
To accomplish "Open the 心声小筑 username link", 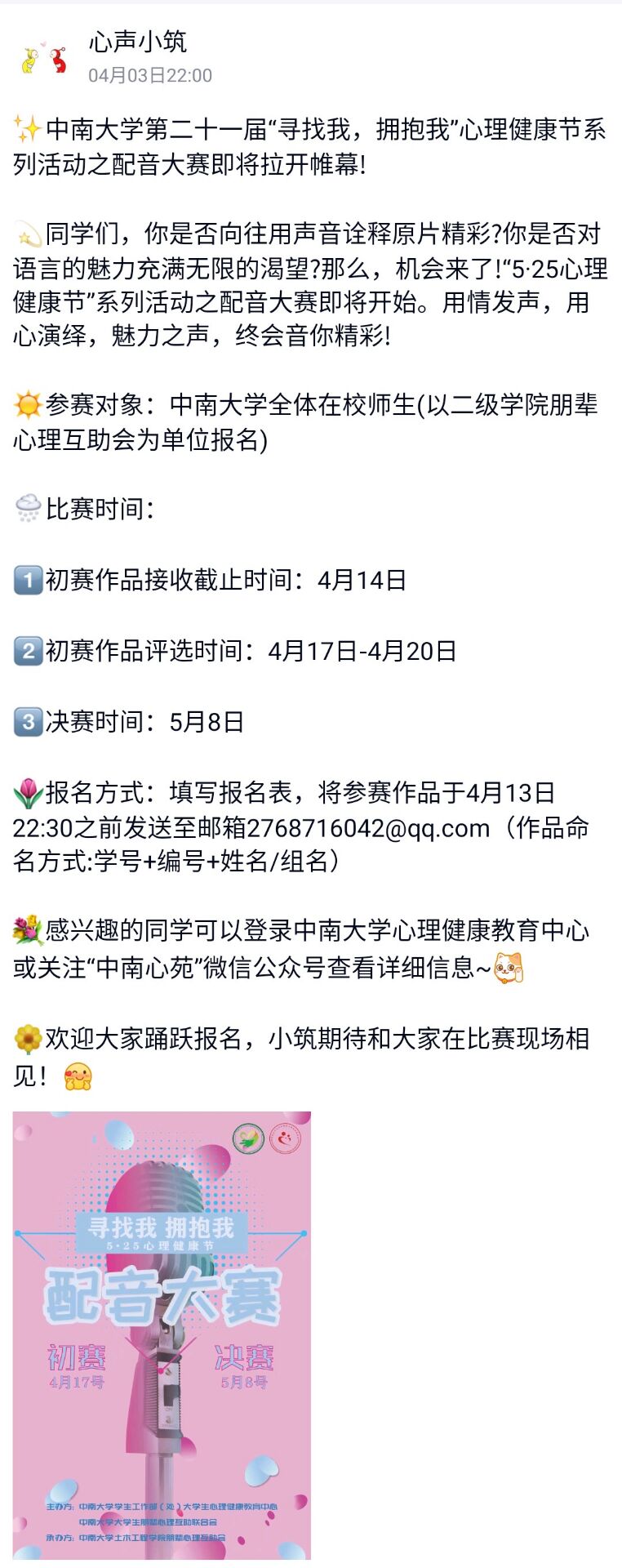I will click(137, 42).
